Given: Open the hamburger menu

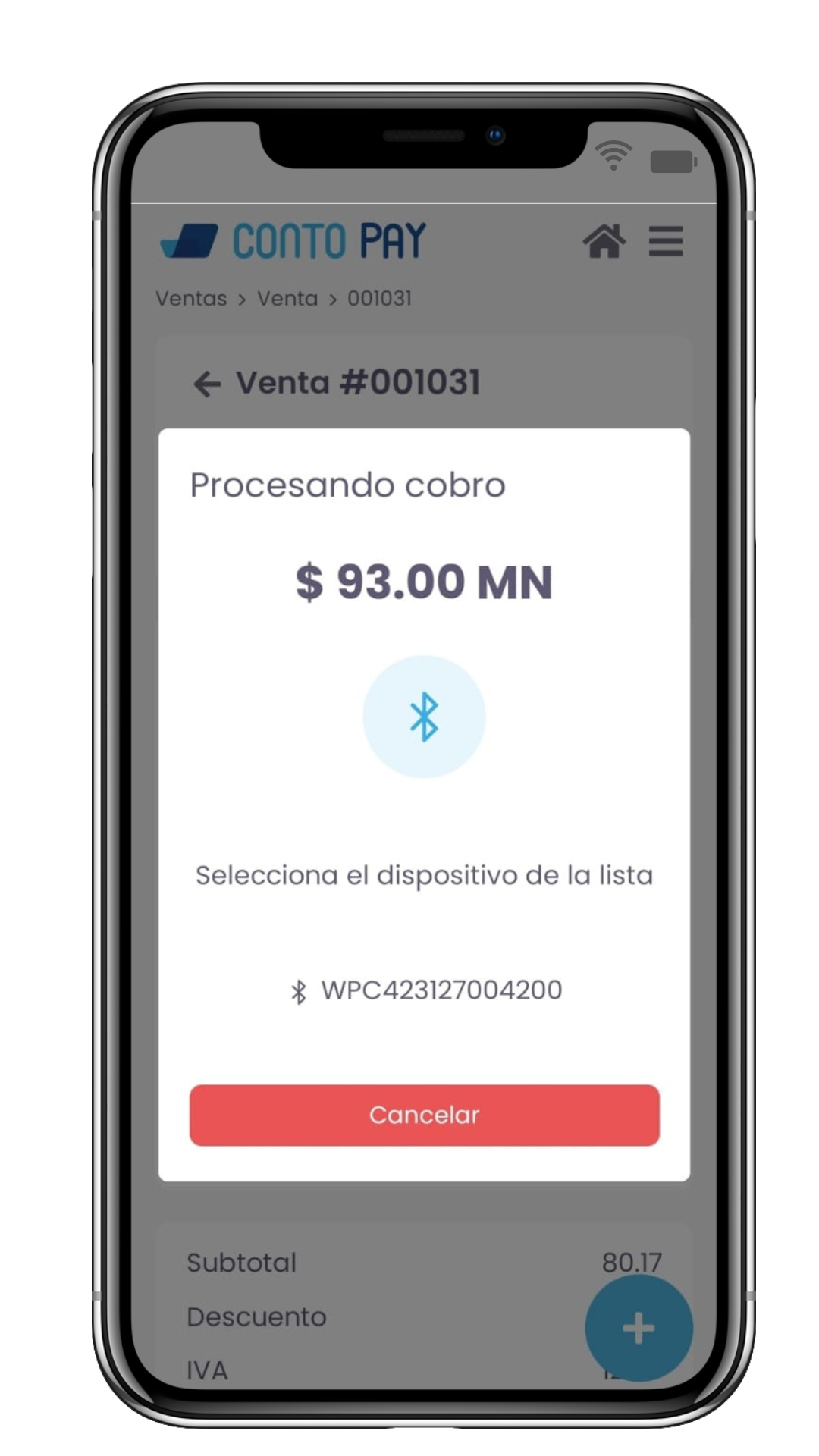Looking at the screenshot, I should (666, 242).
